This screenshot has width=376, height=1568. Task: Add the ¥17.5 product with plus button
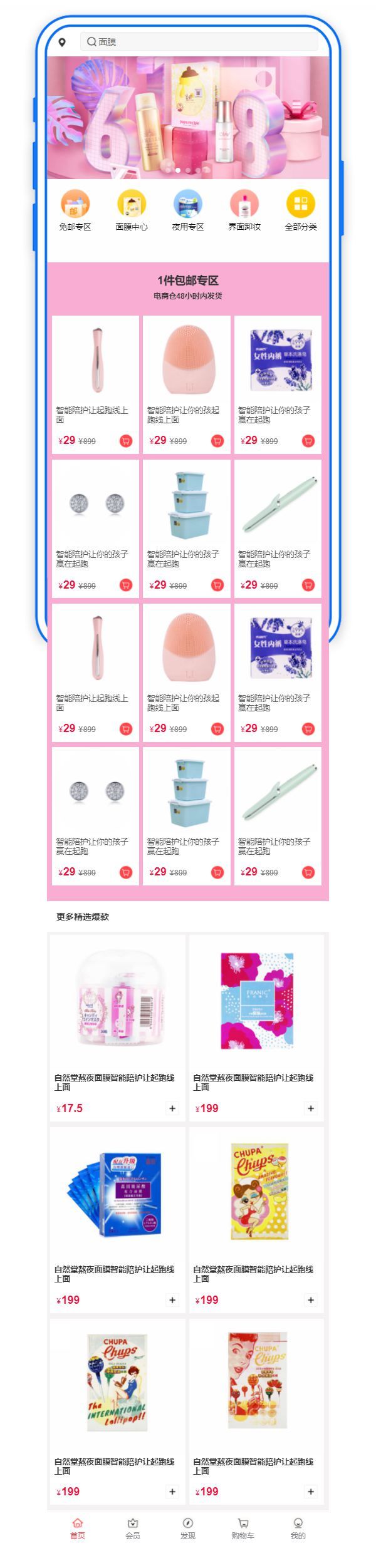click(172, 1108)
